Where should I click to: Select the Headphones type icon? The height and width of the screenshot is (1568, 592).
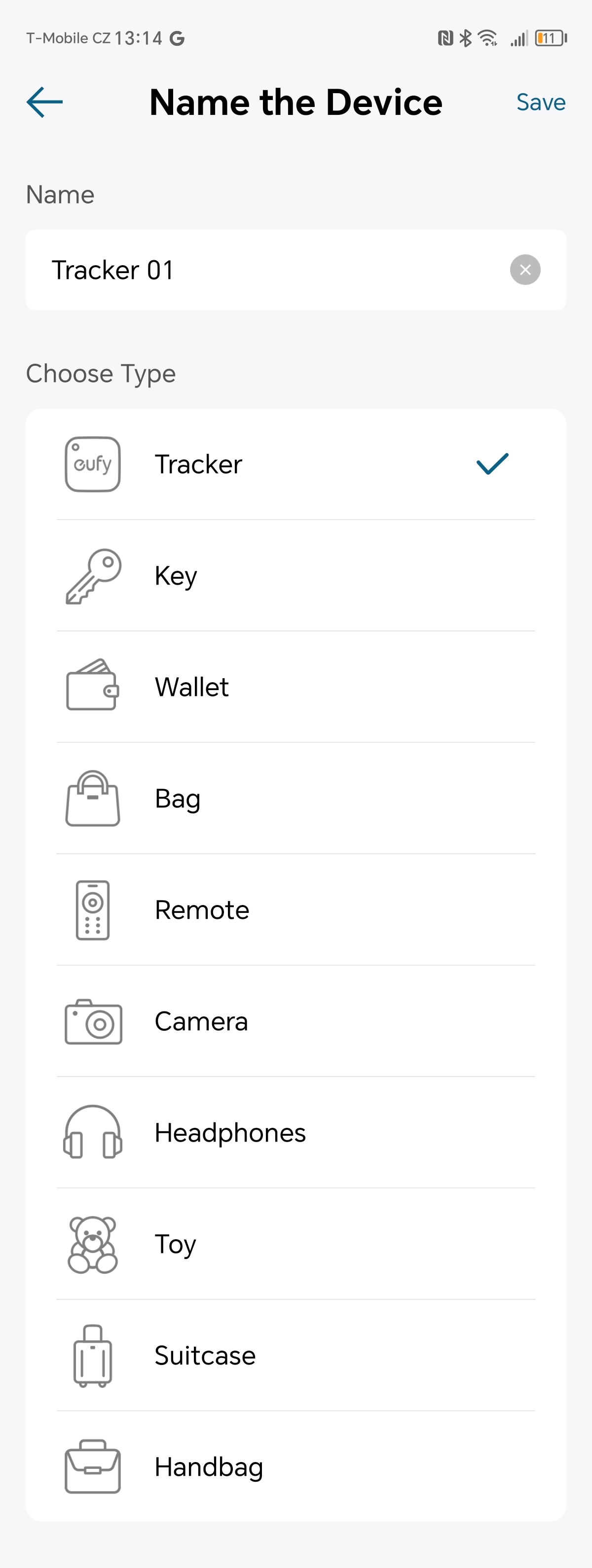(x=91, y=1133)
